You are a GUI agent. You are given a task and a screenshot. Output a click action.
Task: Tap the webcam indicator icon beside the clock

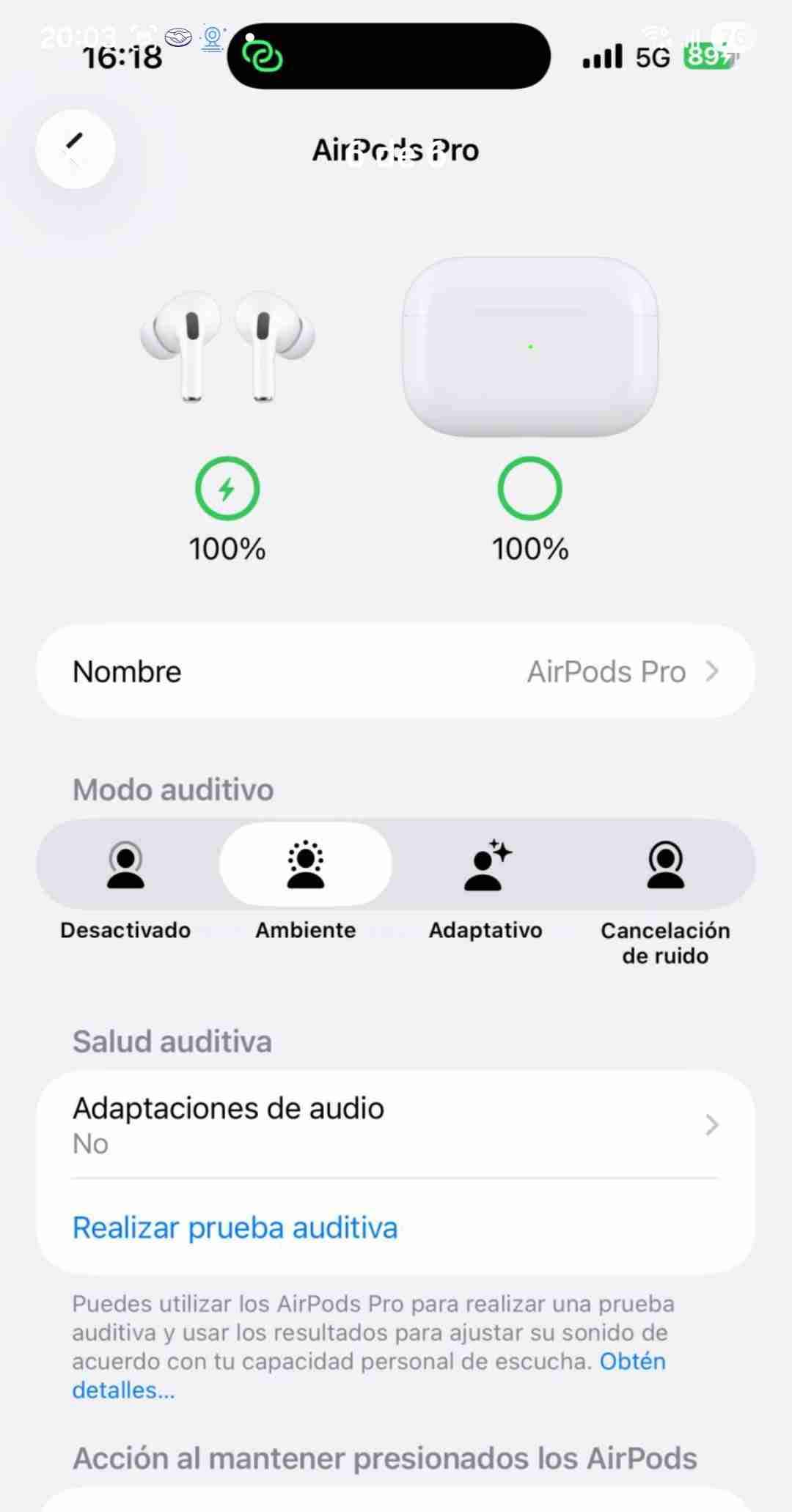(213, 37)
